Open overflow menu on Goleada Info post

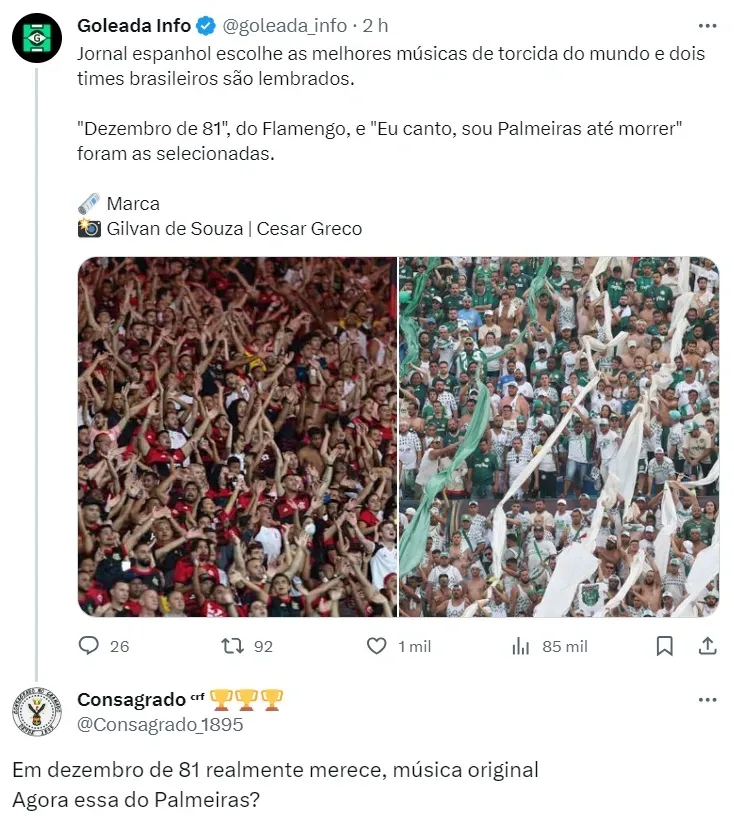pos(707,27)
